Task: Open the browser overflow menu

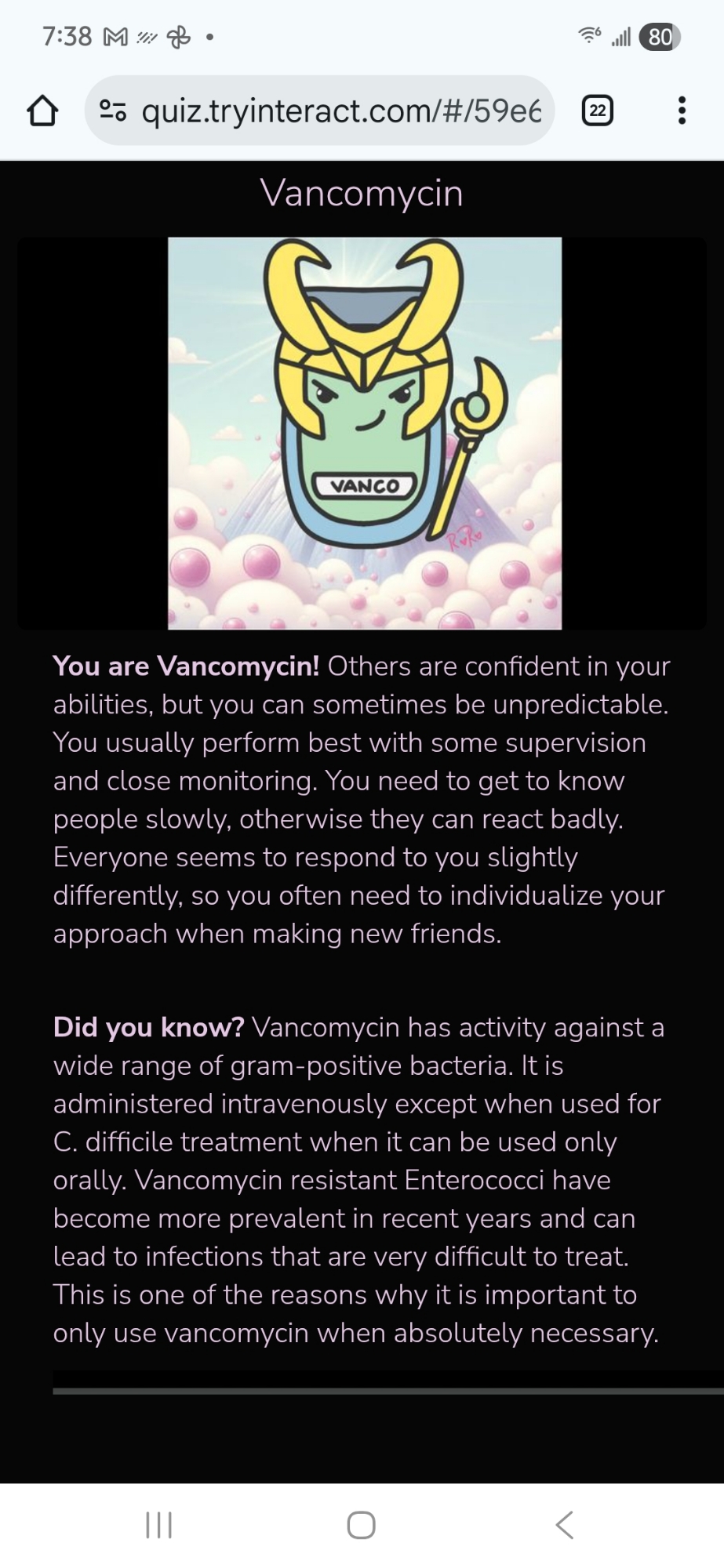Action: (x=682, y=111)
